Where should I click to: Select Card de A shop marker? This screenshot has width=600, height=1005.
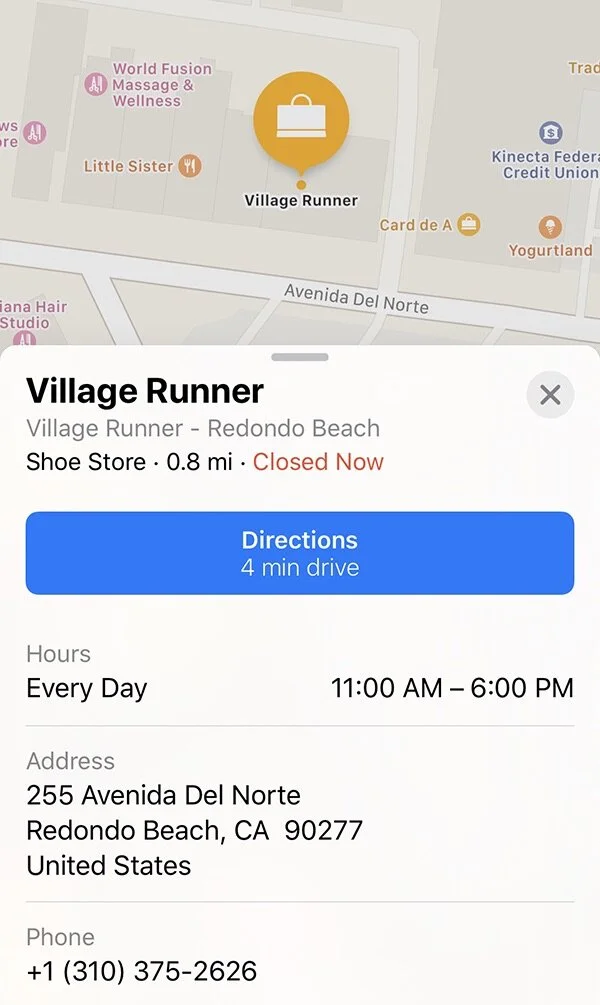click(468, 225)
